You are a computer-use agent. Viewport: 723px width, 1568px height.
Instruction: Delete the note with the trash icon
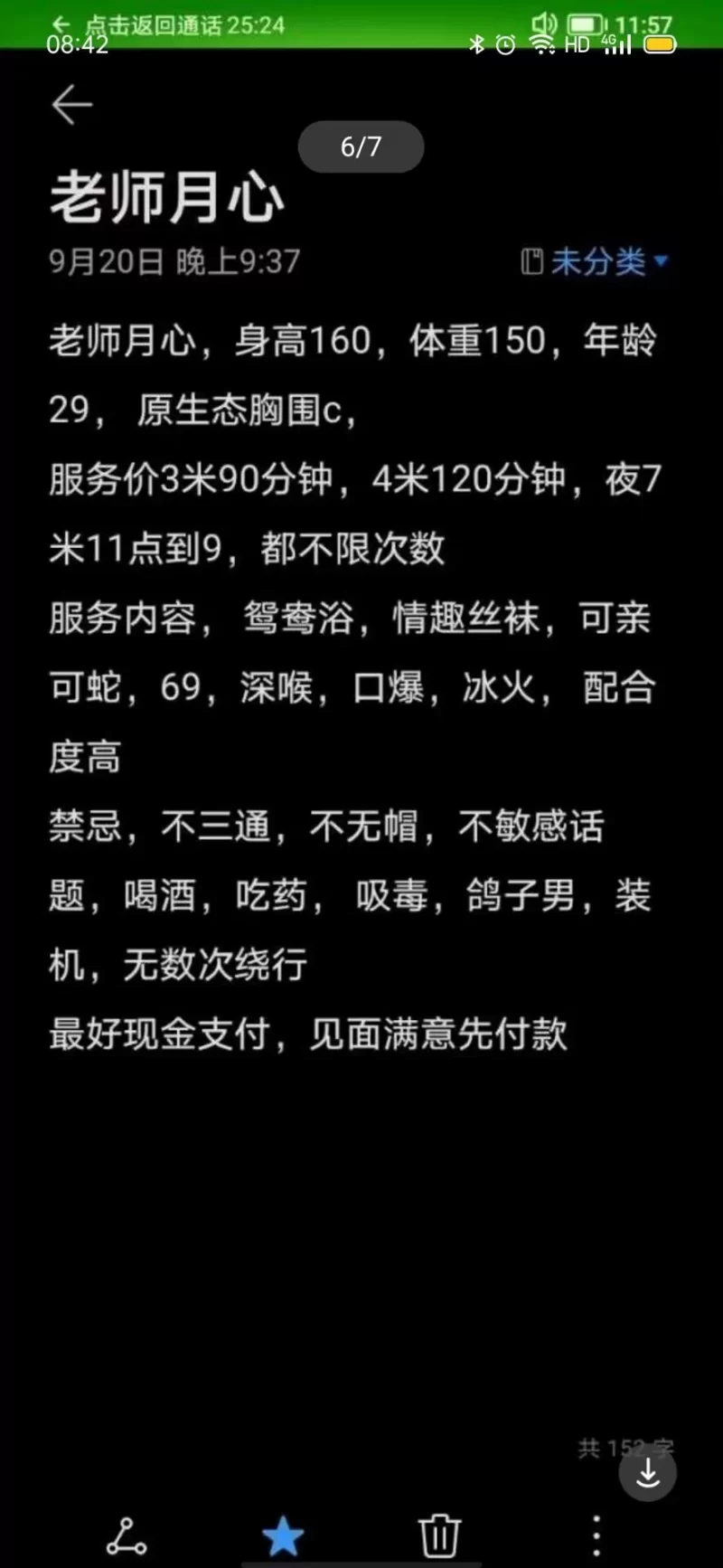440,1535
